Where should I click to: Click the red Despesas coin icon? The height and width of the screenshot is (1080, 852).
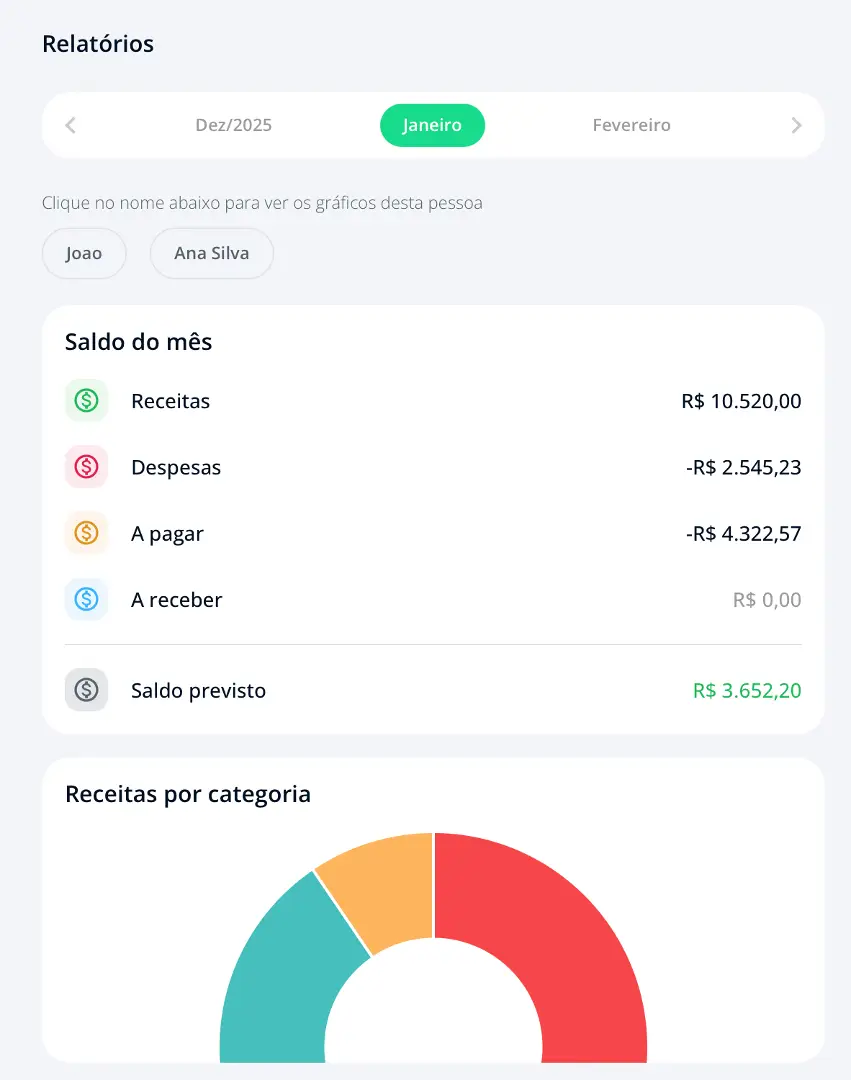click(86, 467)
